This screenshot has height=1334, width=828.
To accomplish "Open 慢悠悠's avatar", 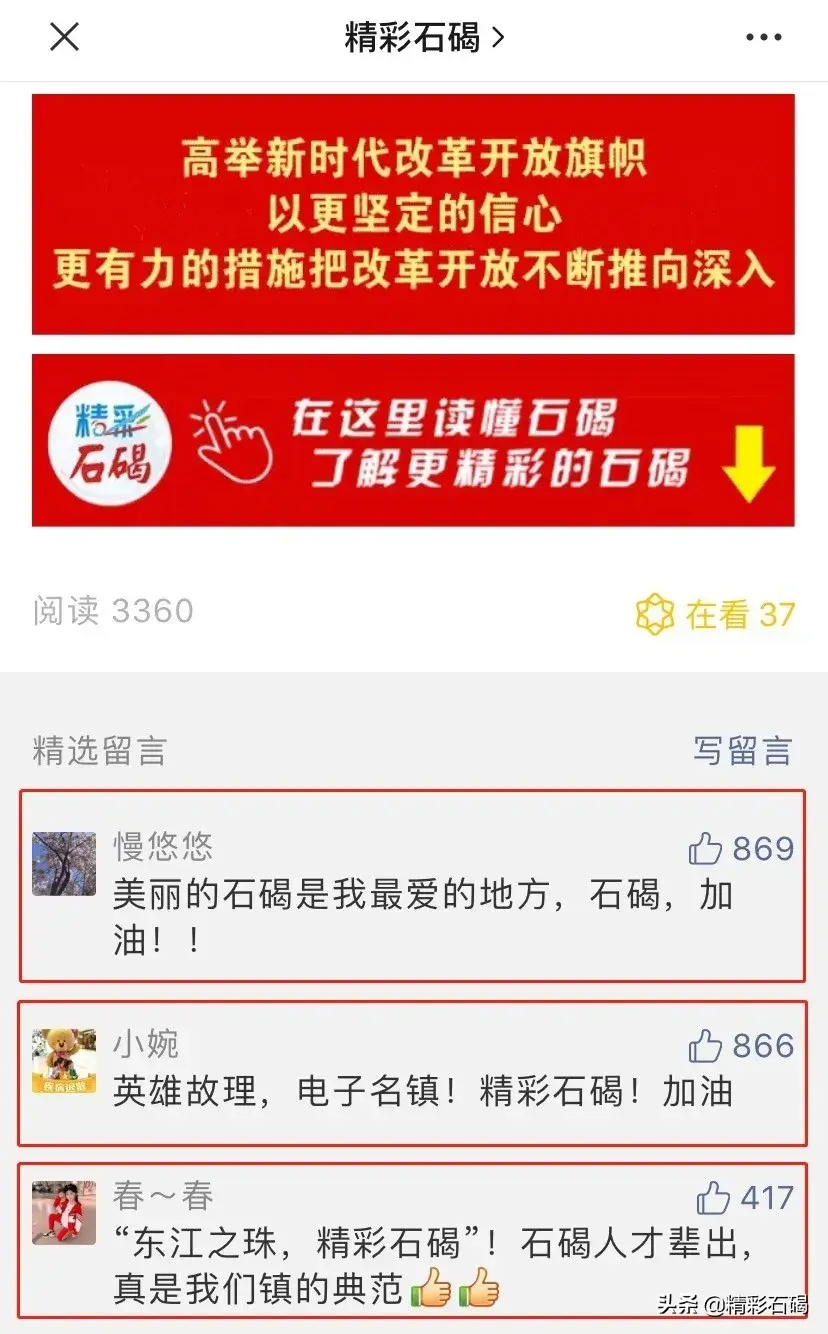I will pyautogui.click(x=64, y=863).
